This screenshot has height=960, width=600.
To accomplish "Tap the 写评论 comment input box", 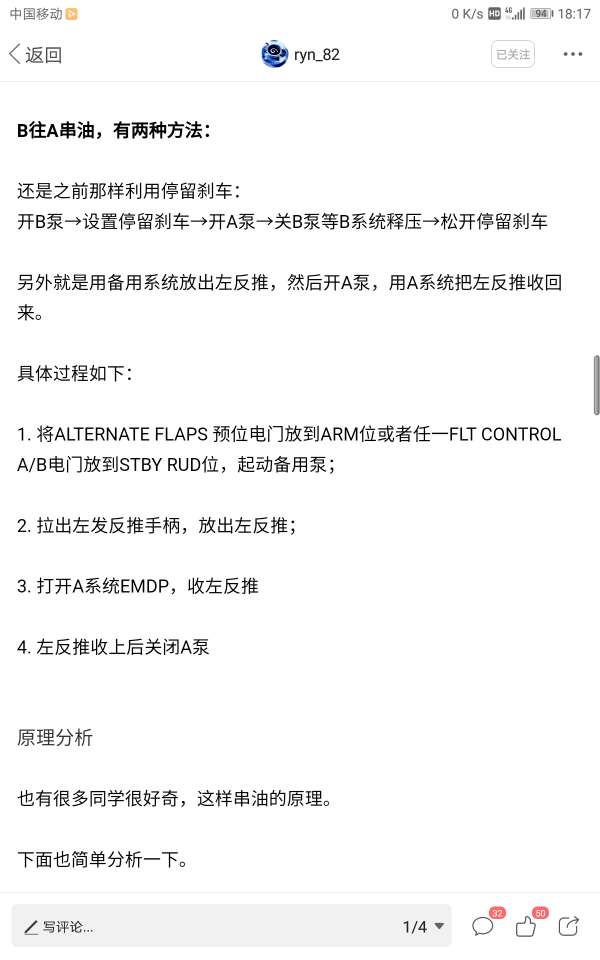I will 200,926.
